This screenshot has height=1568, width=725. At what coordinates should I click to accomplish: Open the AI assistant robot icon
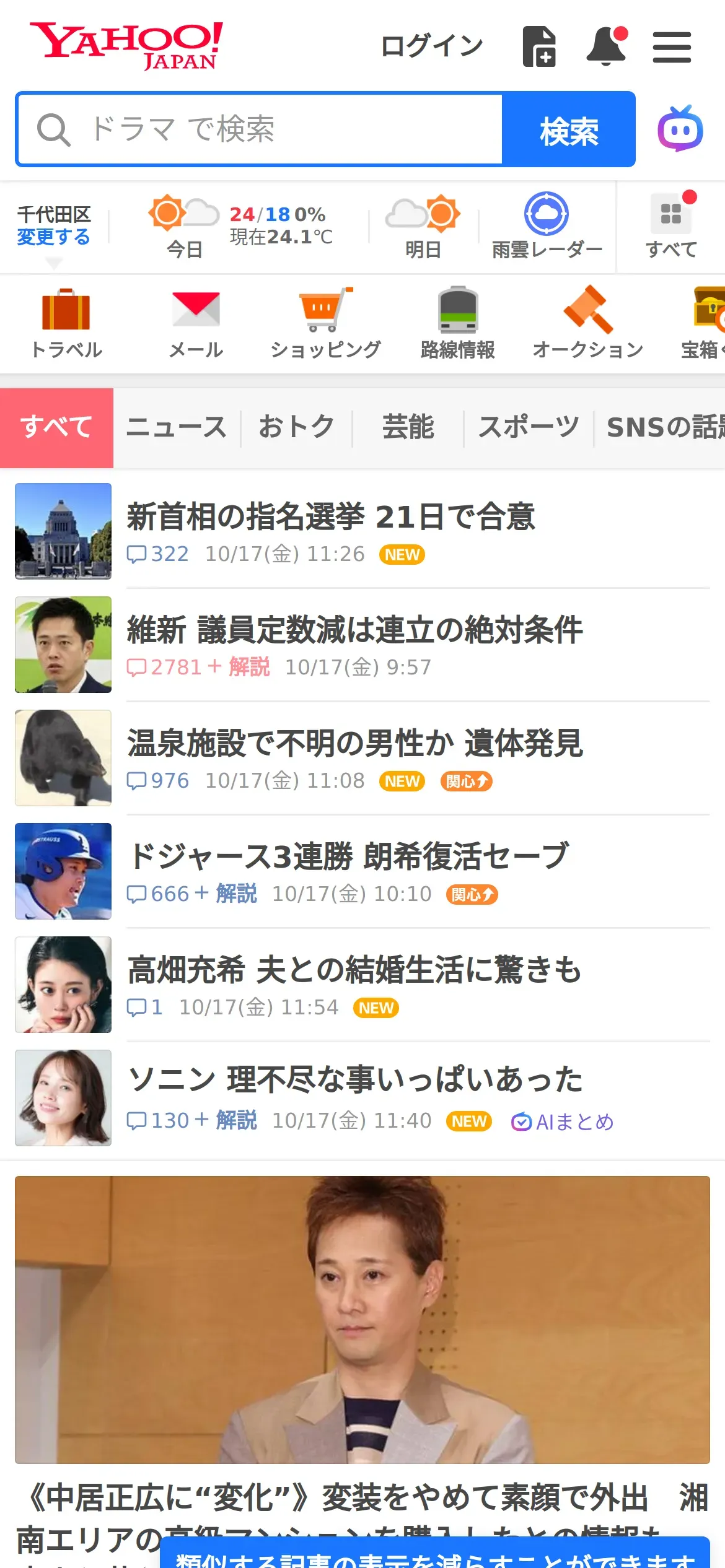pos(680,129)
